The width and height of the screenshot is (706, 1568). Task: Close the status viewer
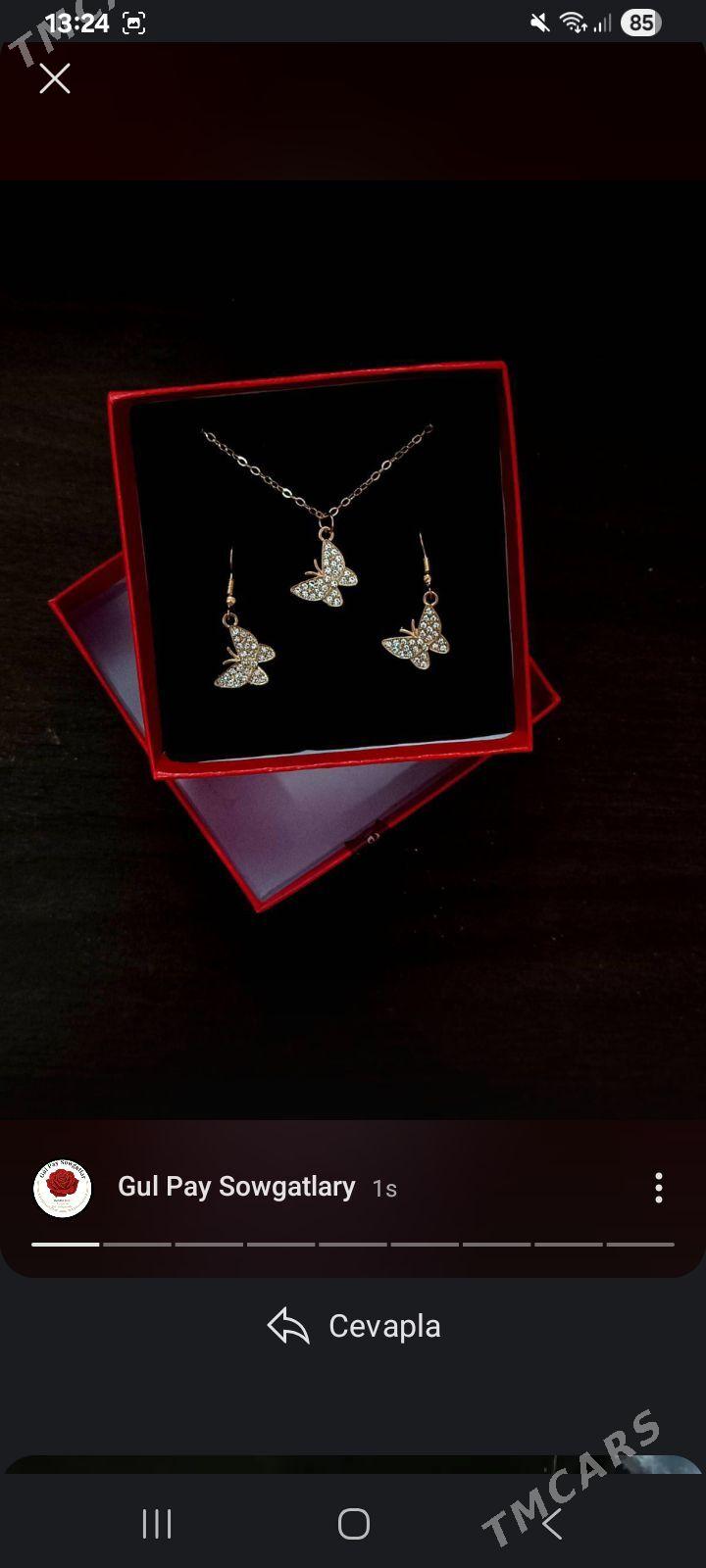pyautogui.click(x=55, y=78)
